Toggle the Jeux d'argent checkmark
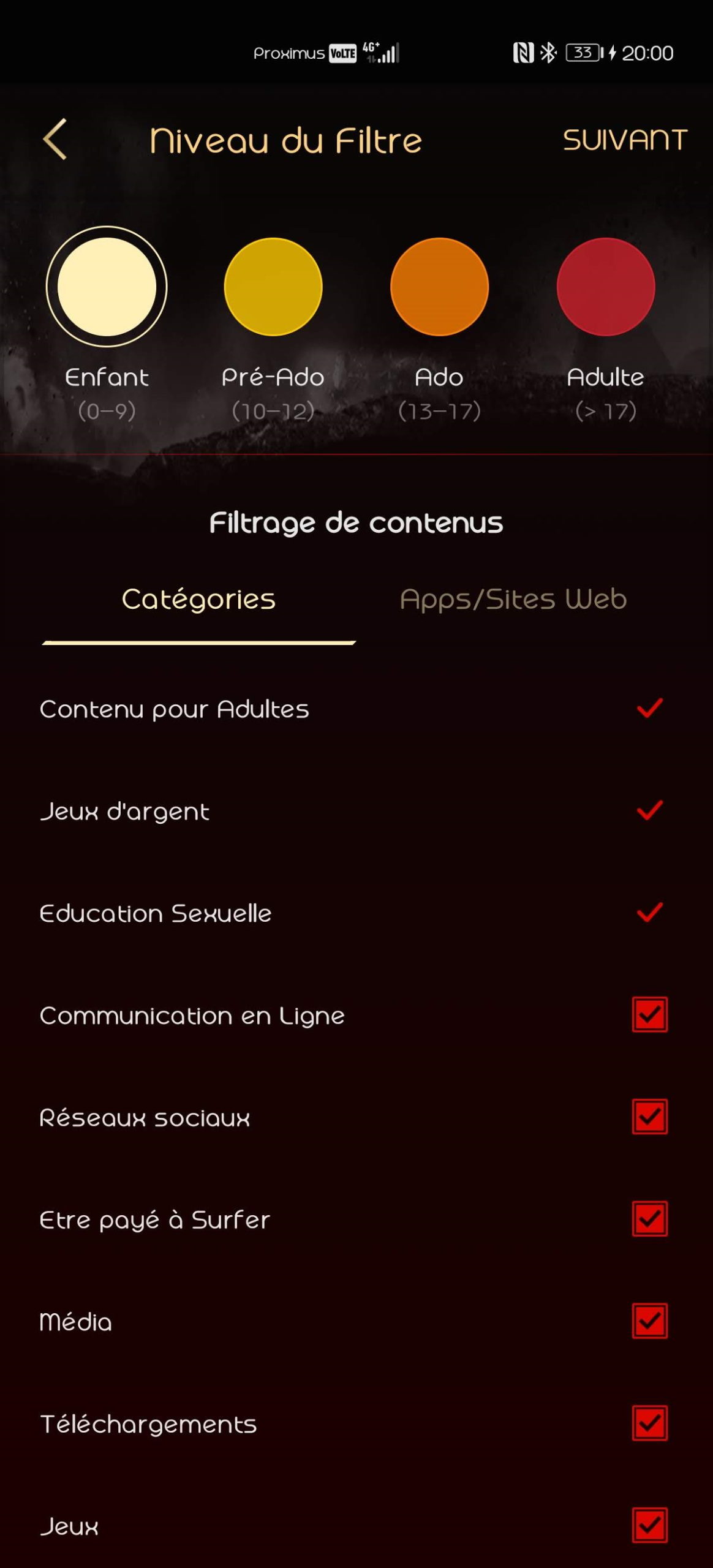Viewport: 713px width, 1568px height. (x=650, y=811)
